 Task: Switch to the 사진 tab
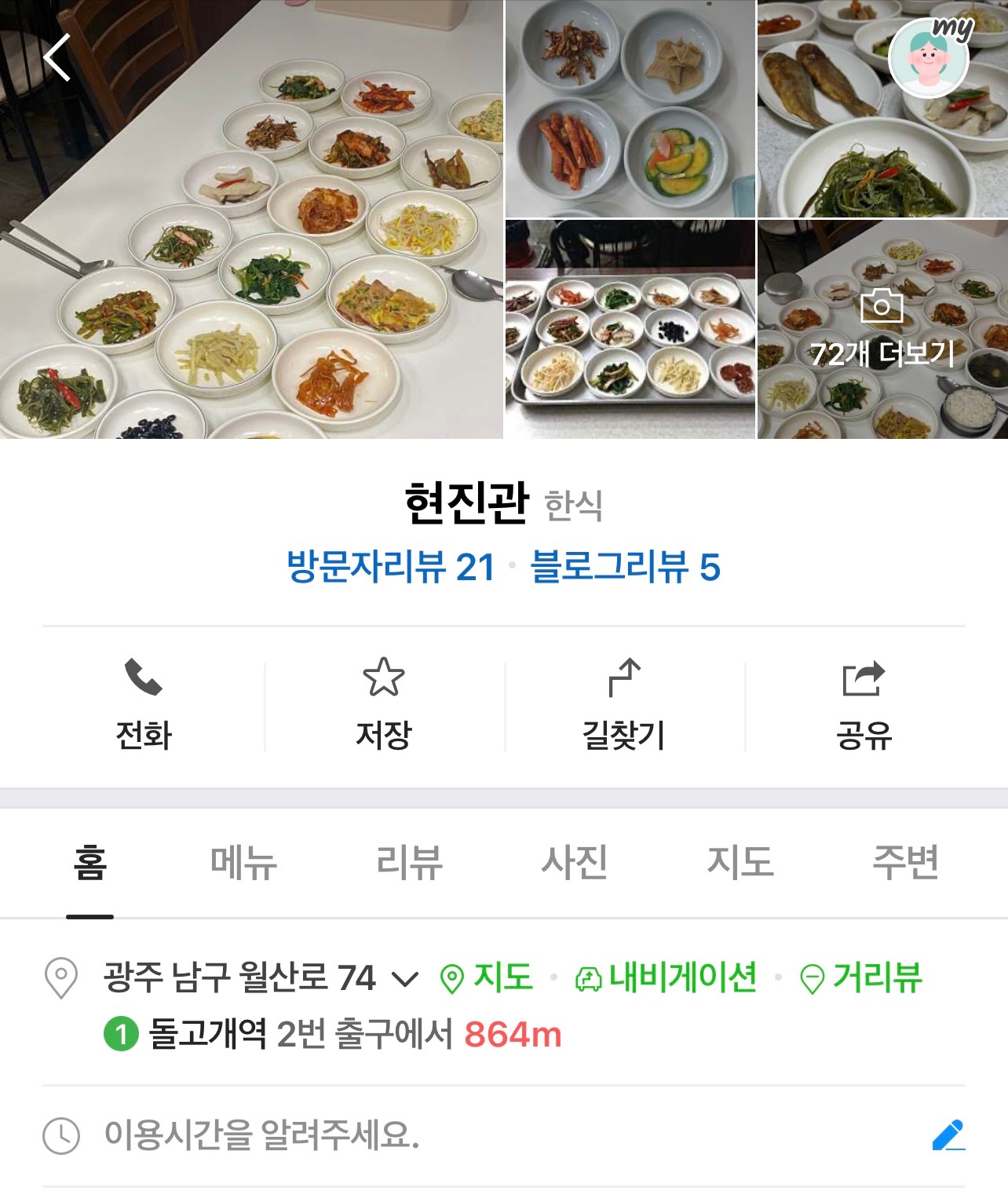[x=575, y=862]
